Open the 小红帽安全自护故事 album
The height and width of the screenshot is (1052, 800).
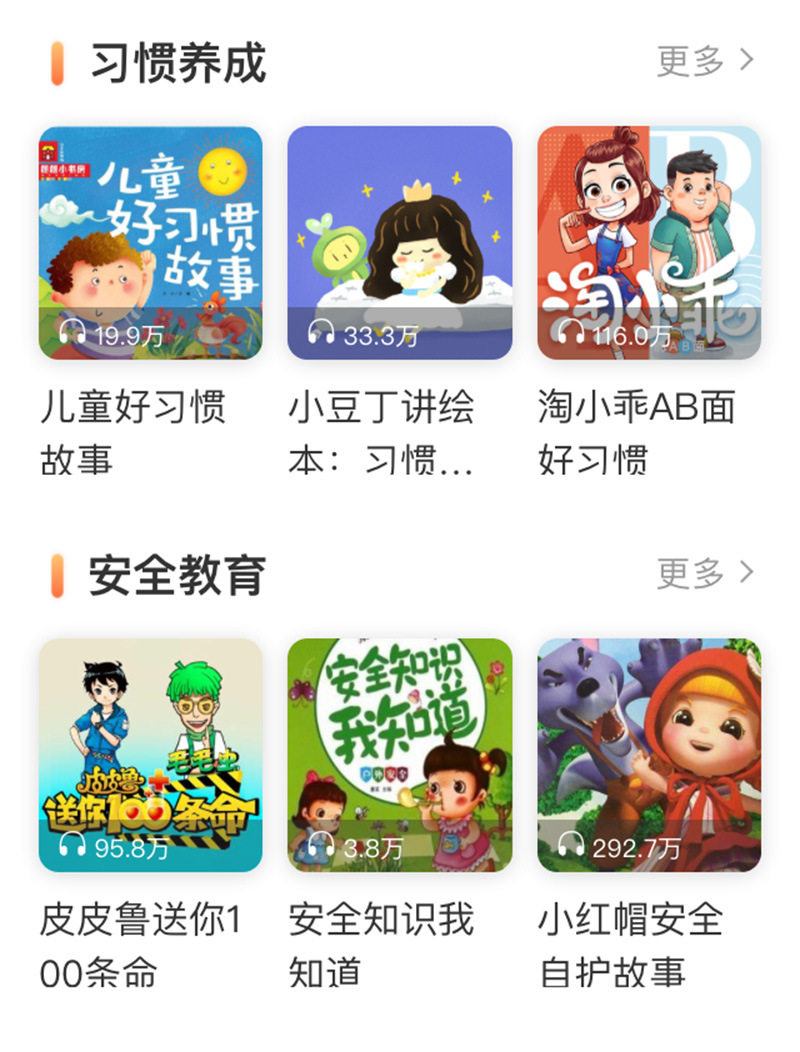coord(649,755)
